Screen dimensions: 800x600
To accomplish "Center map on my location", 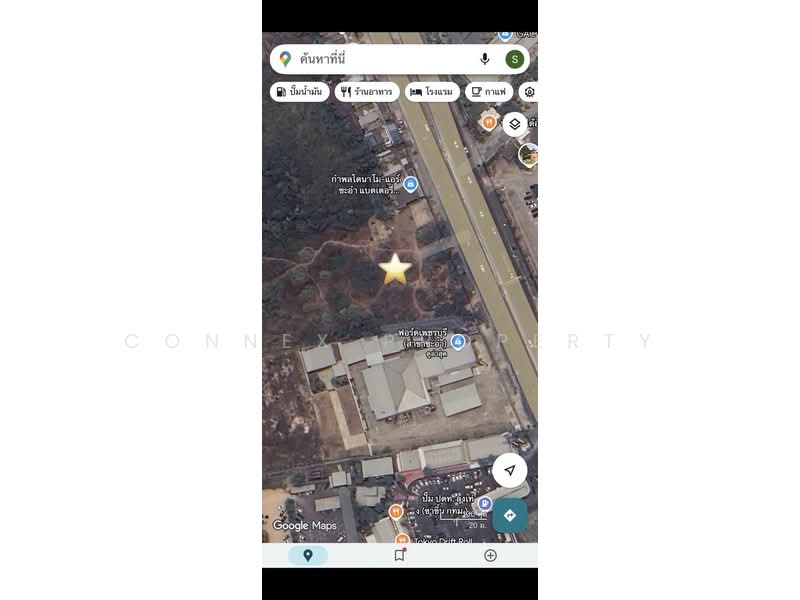I will [510, 470].
